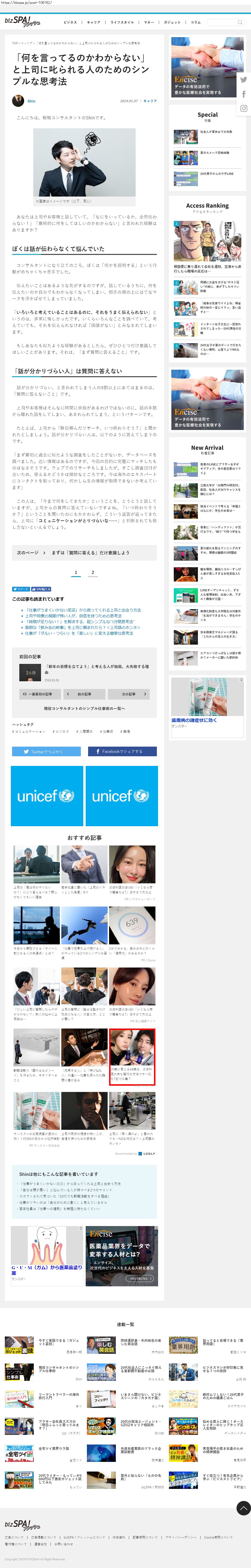This screenshot has height=1568, width=251.
Task: Open the ガジェット navigation category
Action: [x=172, y=22]
